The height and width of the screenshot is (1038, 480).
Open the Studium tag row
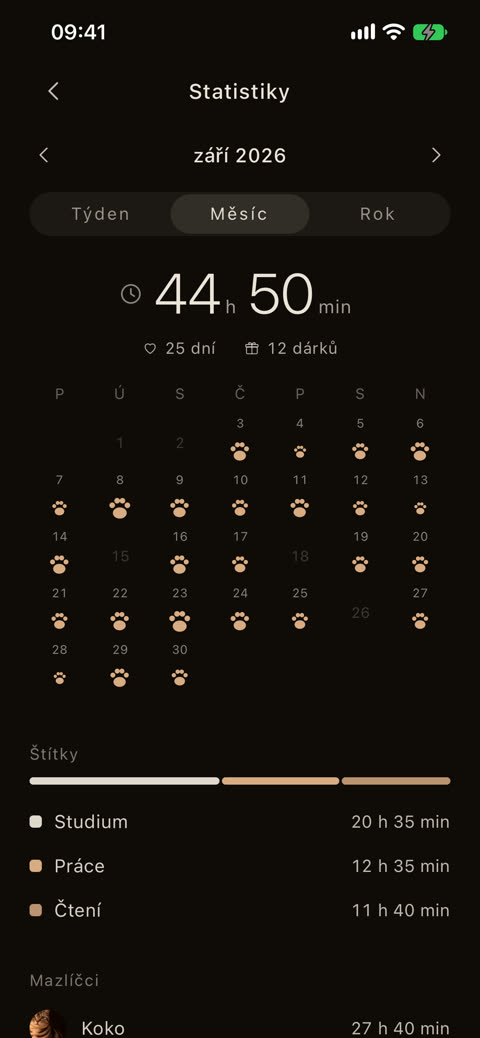240,822
